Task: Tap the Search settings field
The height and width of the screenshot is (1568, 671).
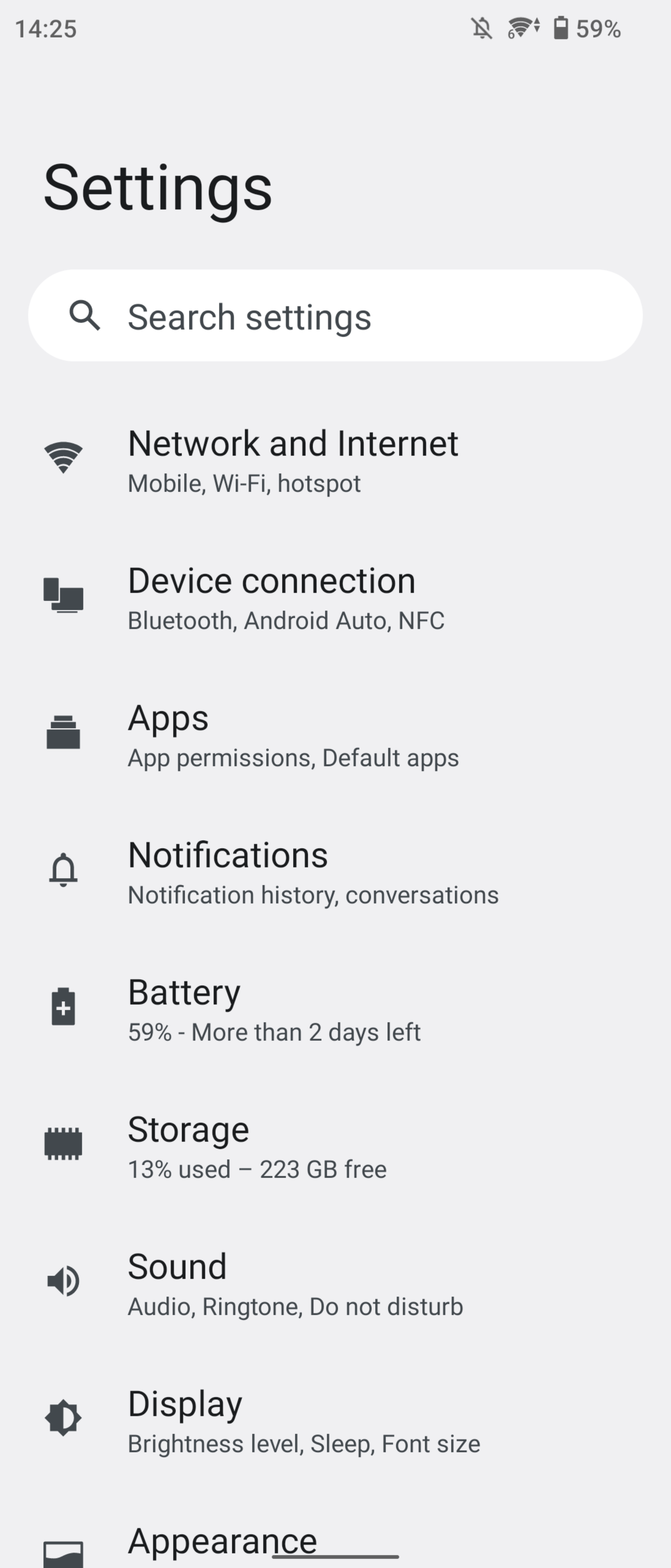Action: click(335, 316)
